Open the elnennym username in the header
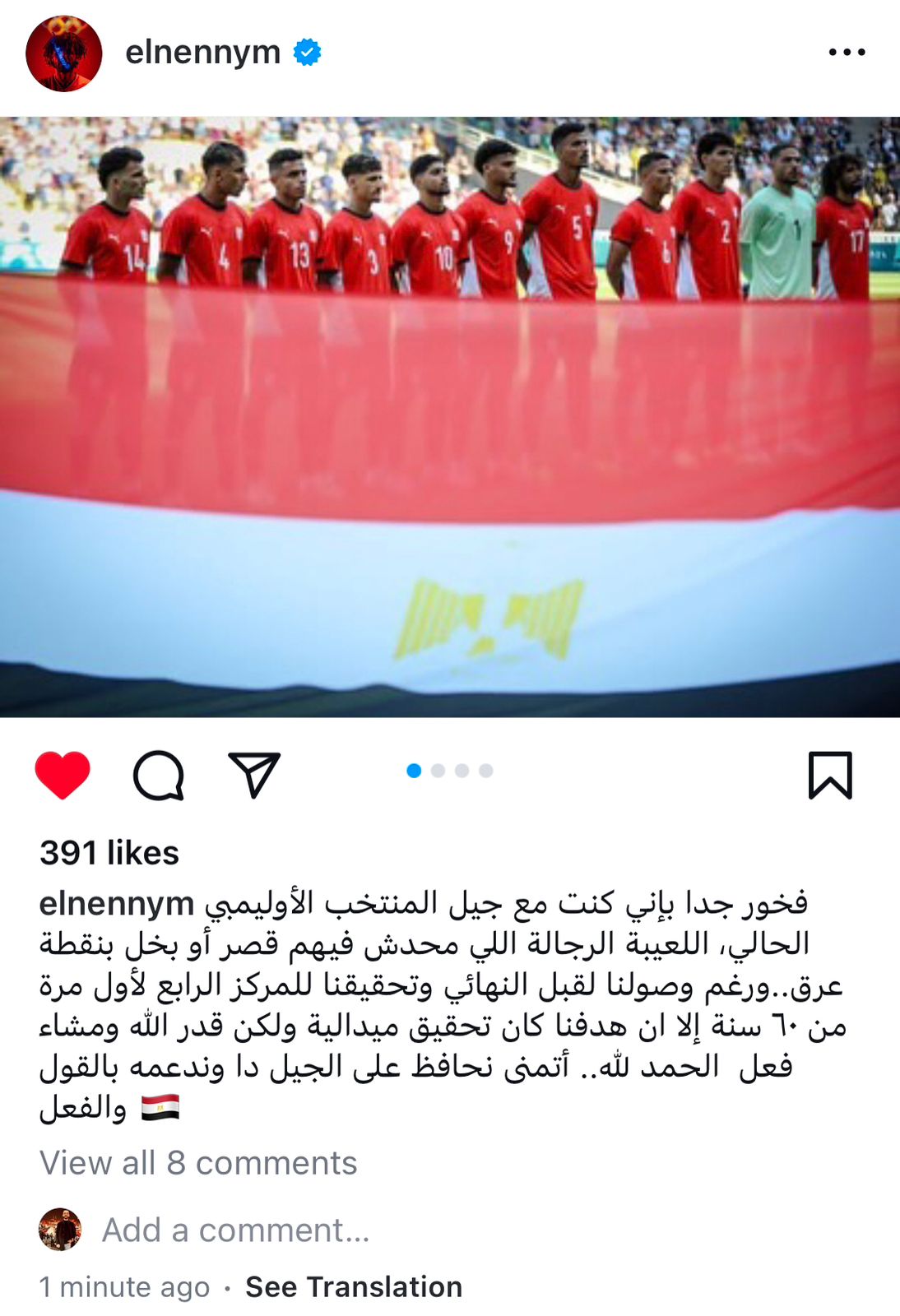900x1316 pixels. pyautogui.click(x=202, y=53)
